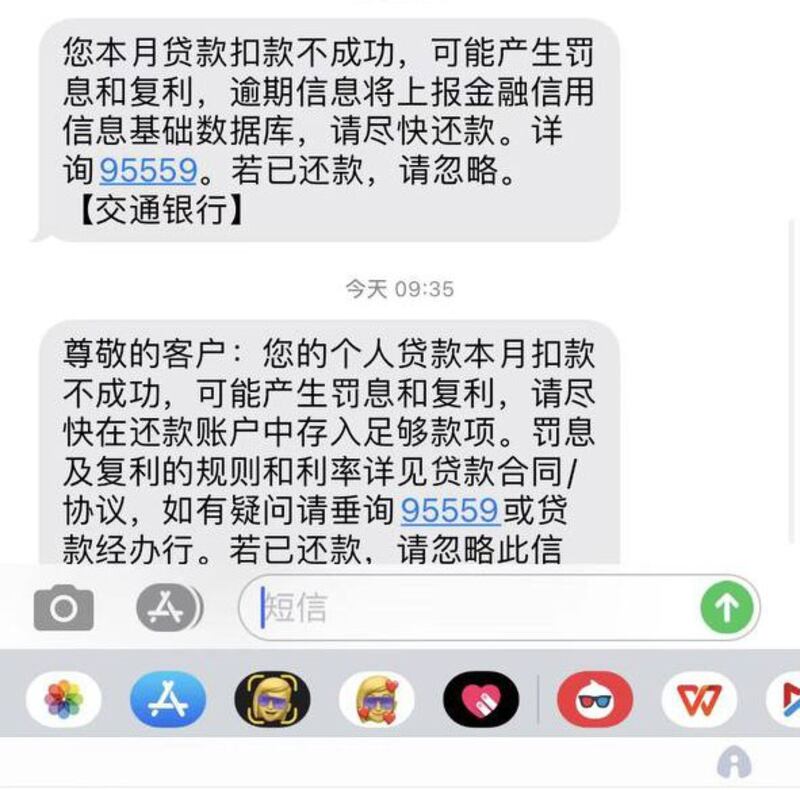Open Photos in the app strip
800x790 pixels.
coord(63,699)
